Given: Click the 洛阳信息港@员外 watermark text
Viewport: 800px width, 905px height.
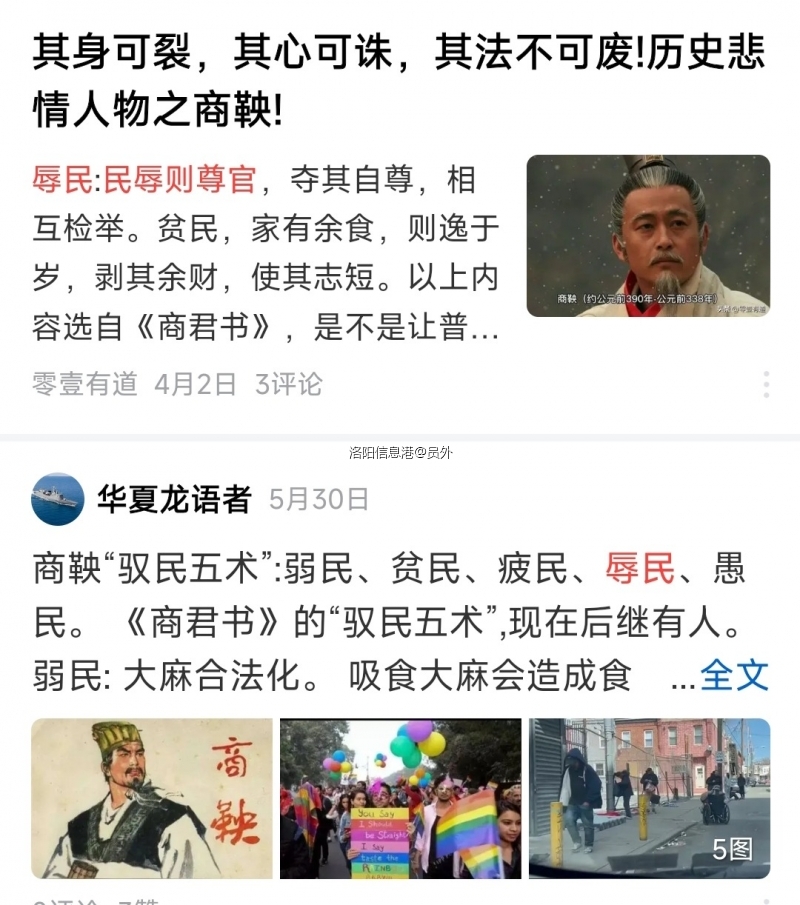Looking at the screenshot, I should point(398,450).
